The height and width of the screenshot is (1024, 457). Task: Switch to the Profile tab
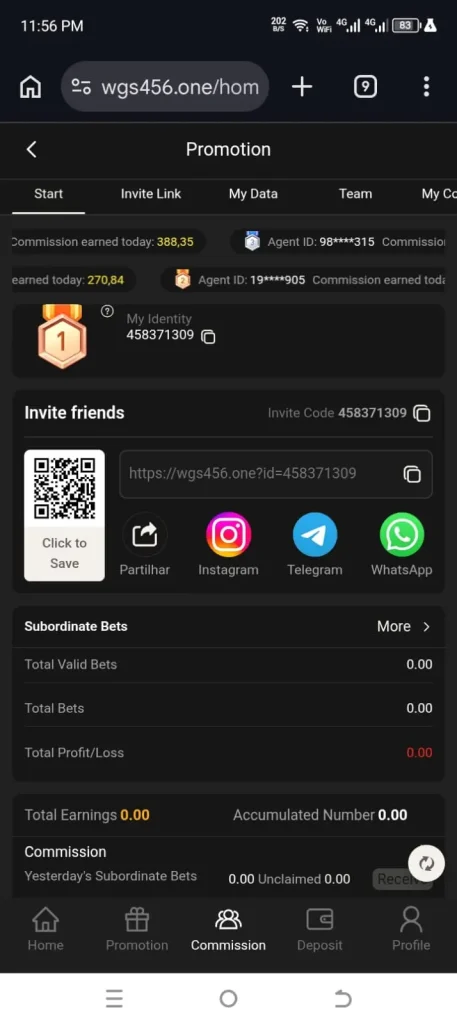(x=411, y=930)
